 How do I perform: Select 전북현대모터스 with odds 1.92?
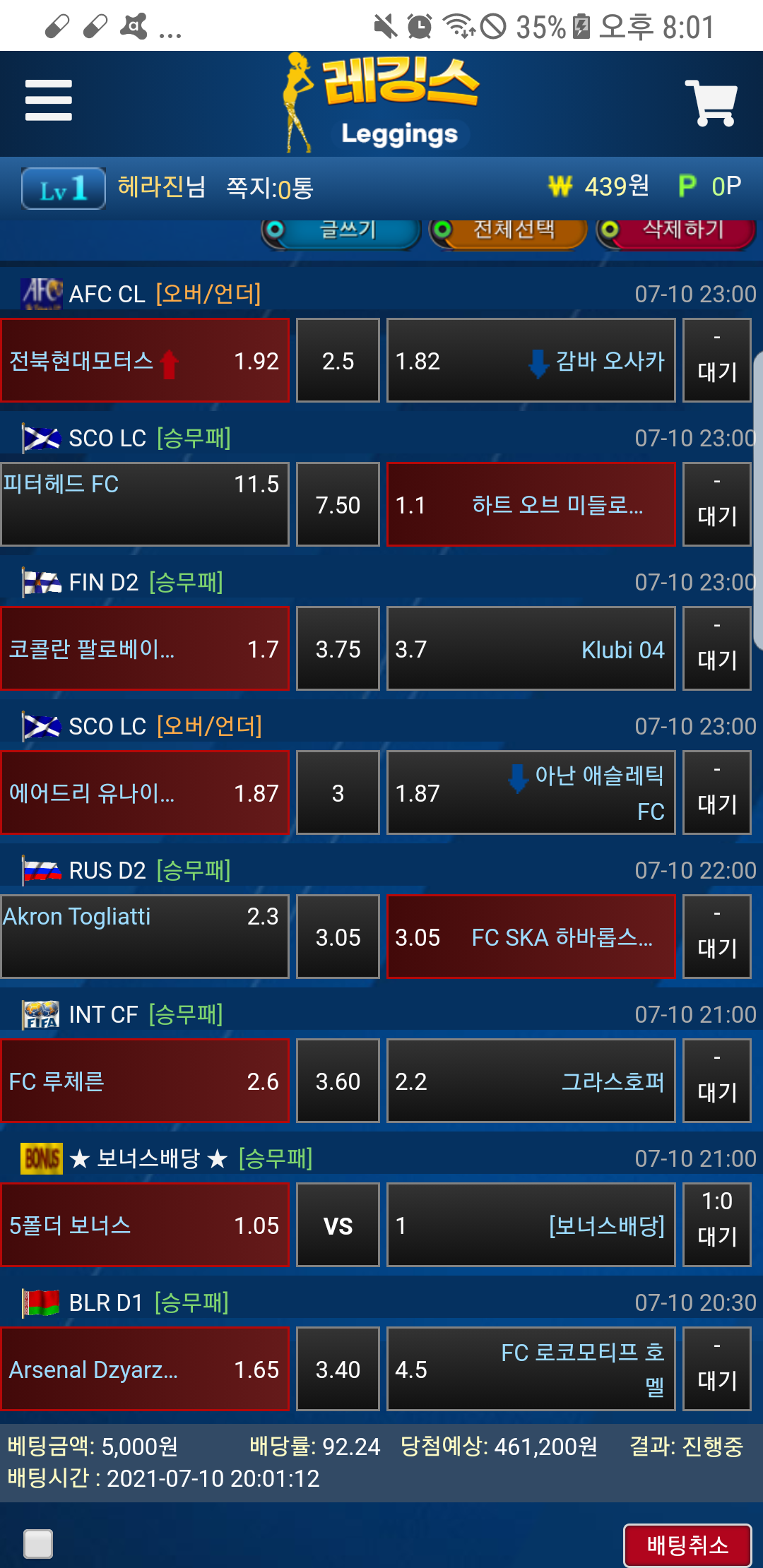(145, 361)
